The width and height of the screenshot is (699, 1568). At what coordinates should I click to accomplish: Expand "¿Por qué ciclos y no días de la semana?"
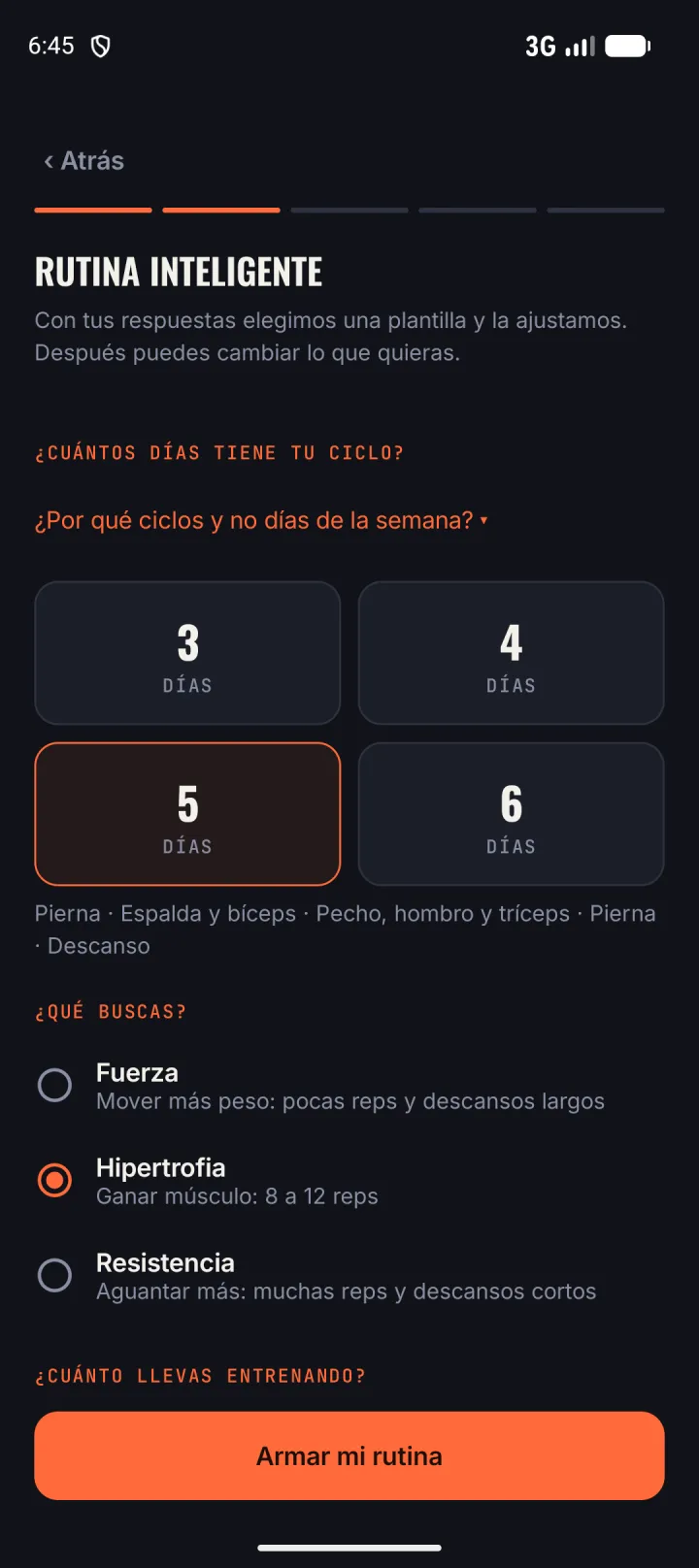pos(261,520)
